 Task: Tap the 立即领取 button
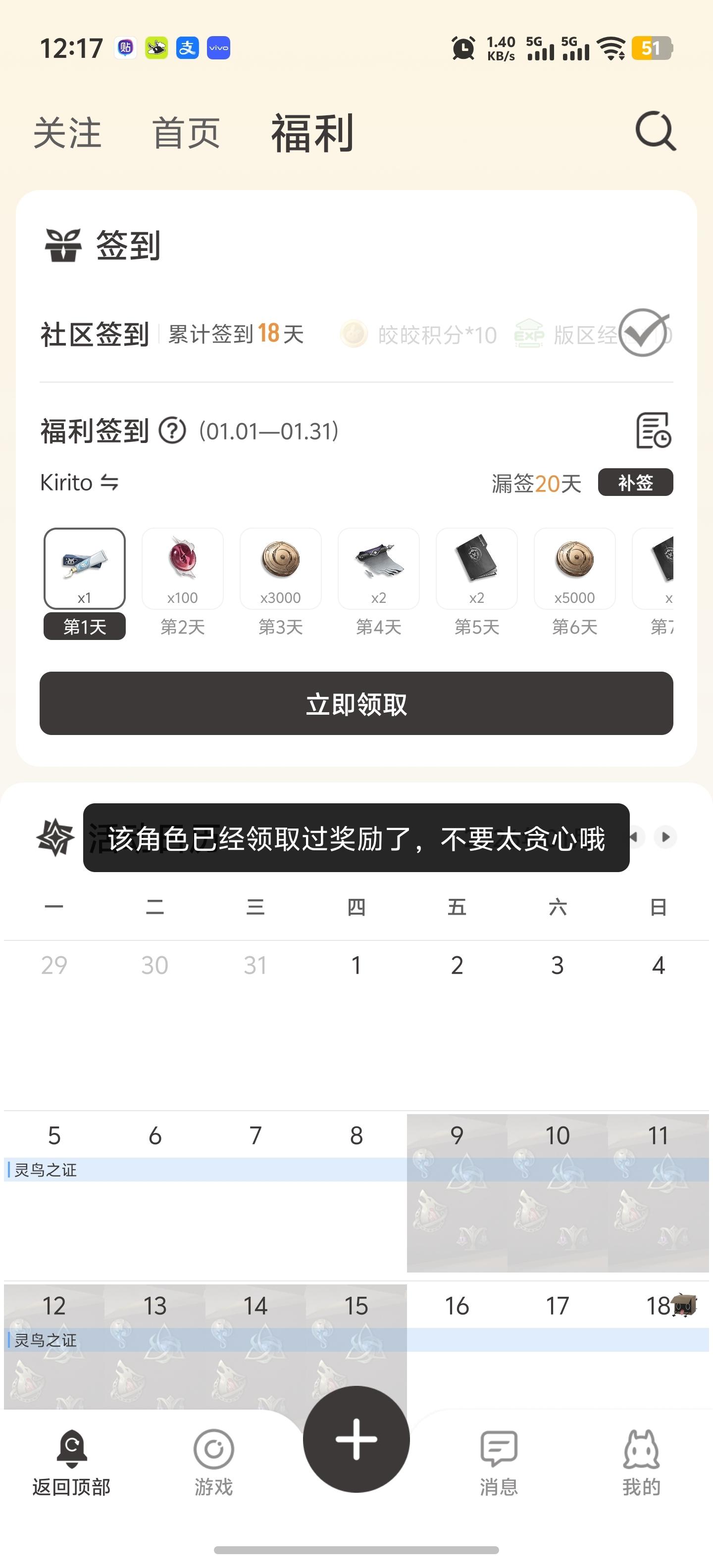tap(356, 704)
